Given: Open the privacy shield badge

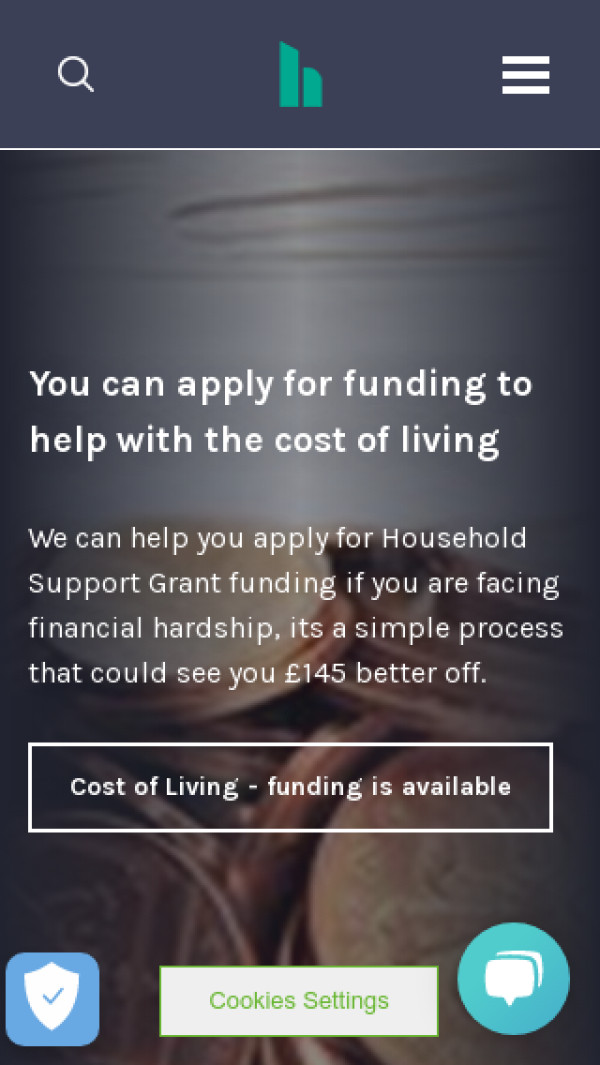Looking at the screenshot, I should point(52,998).
